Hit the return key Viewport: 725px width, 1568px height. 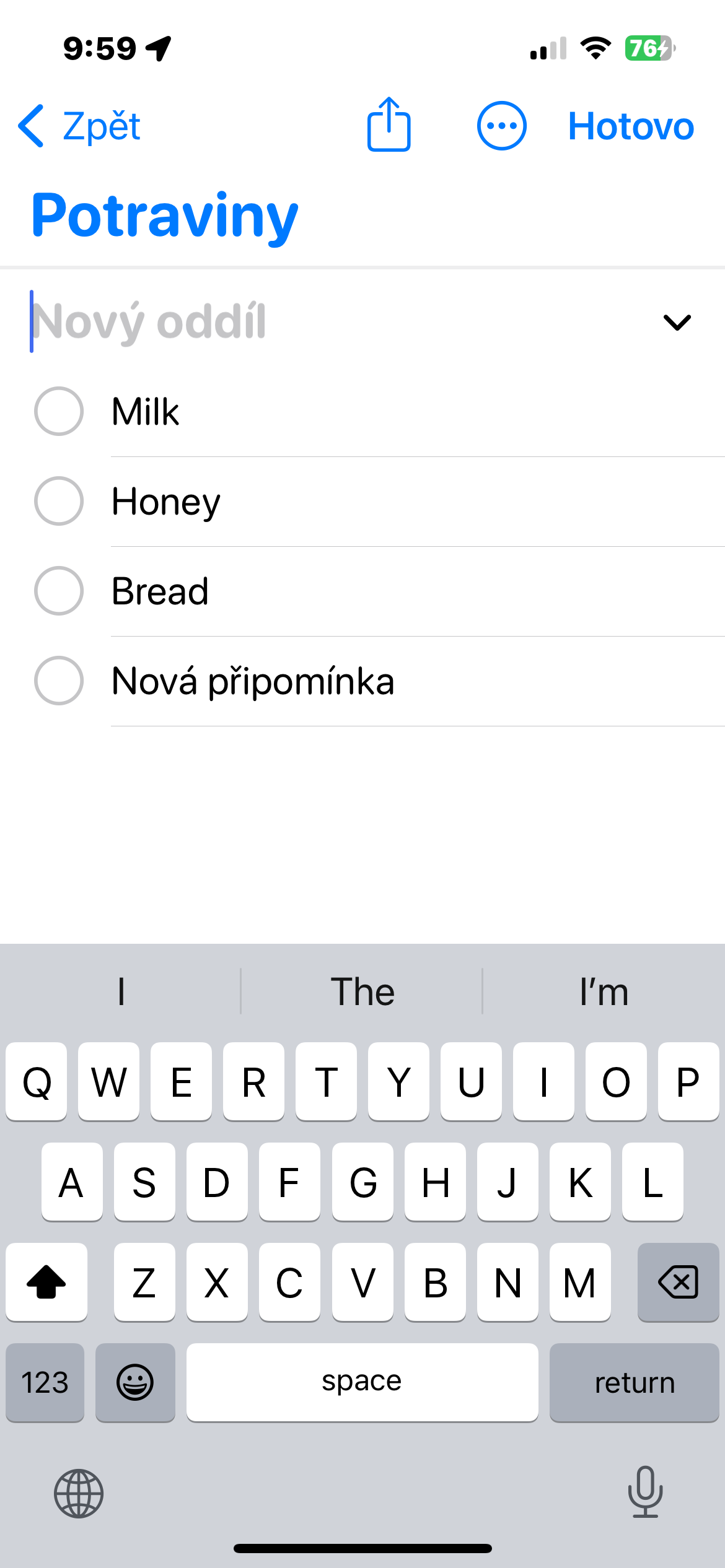click(634, 1382)
